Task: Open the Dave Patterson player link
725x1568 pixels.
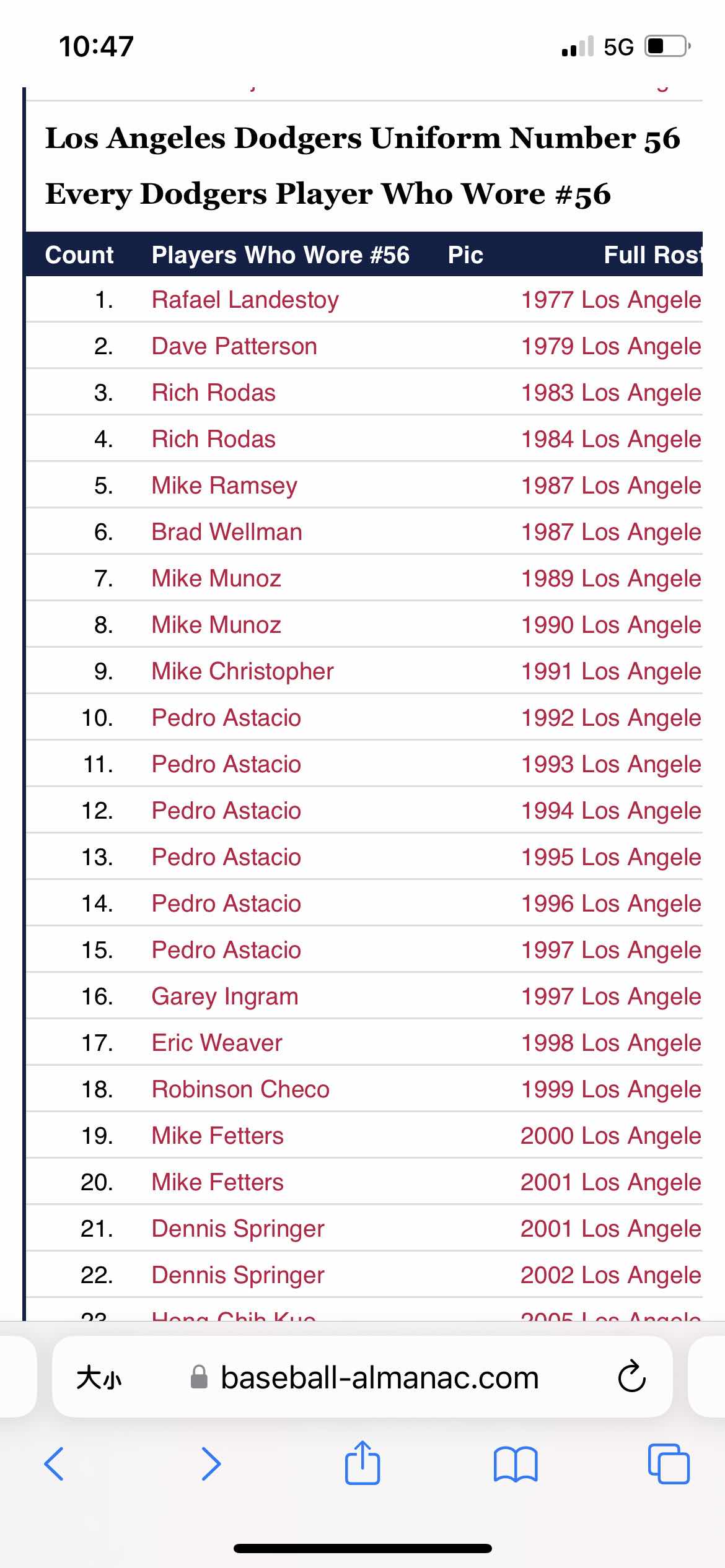Action: [234, 346]
